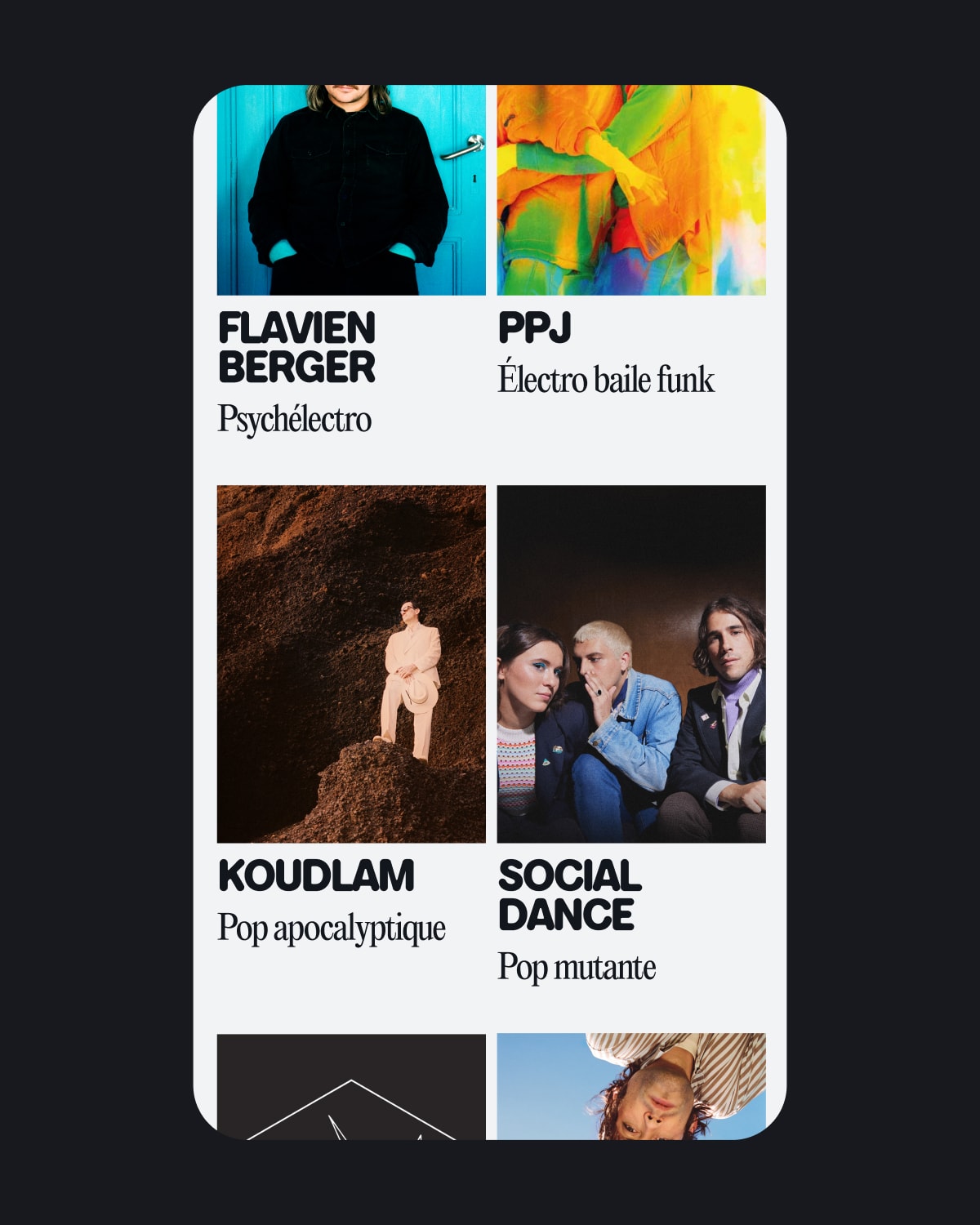The width and height of the screenshot is (980, 1225).
Task: Select the PPJ artist name
Action: pos(536,327)
